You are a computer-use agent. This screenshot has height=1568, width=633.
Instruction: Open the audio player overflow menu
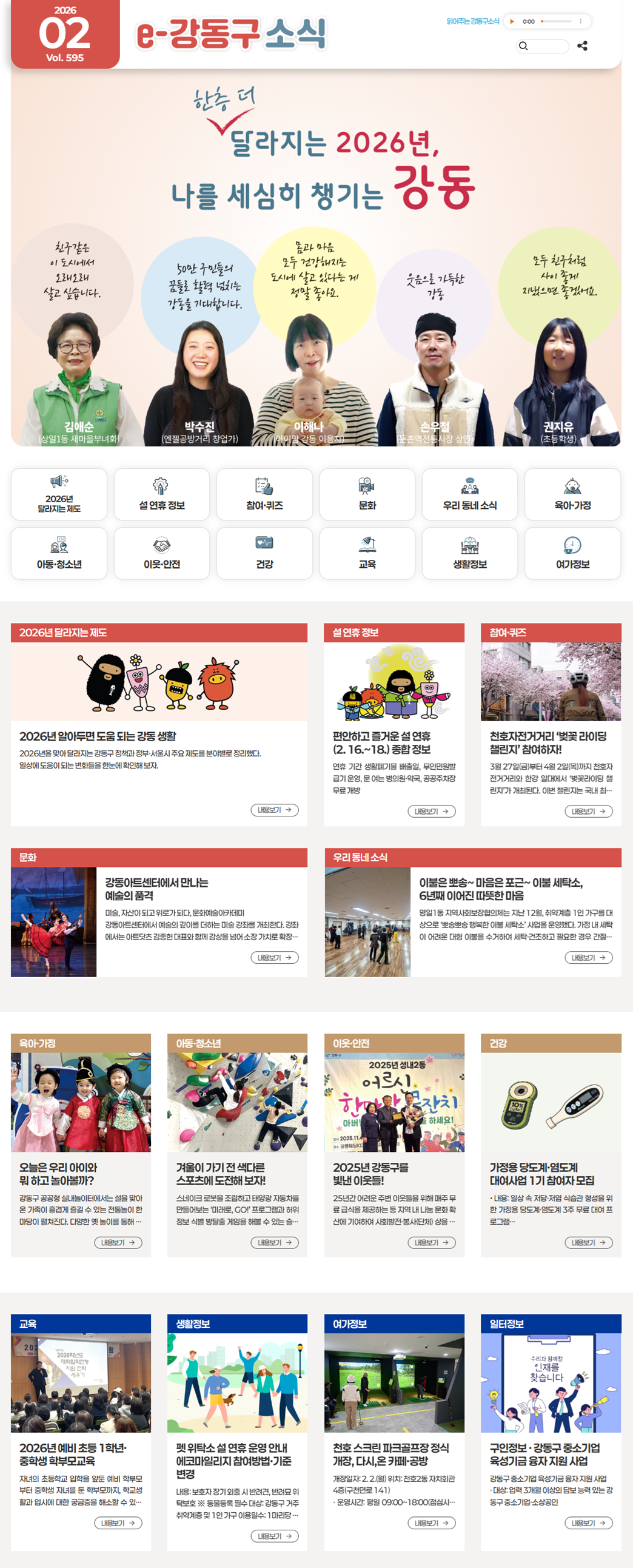(x=581, y=21)
